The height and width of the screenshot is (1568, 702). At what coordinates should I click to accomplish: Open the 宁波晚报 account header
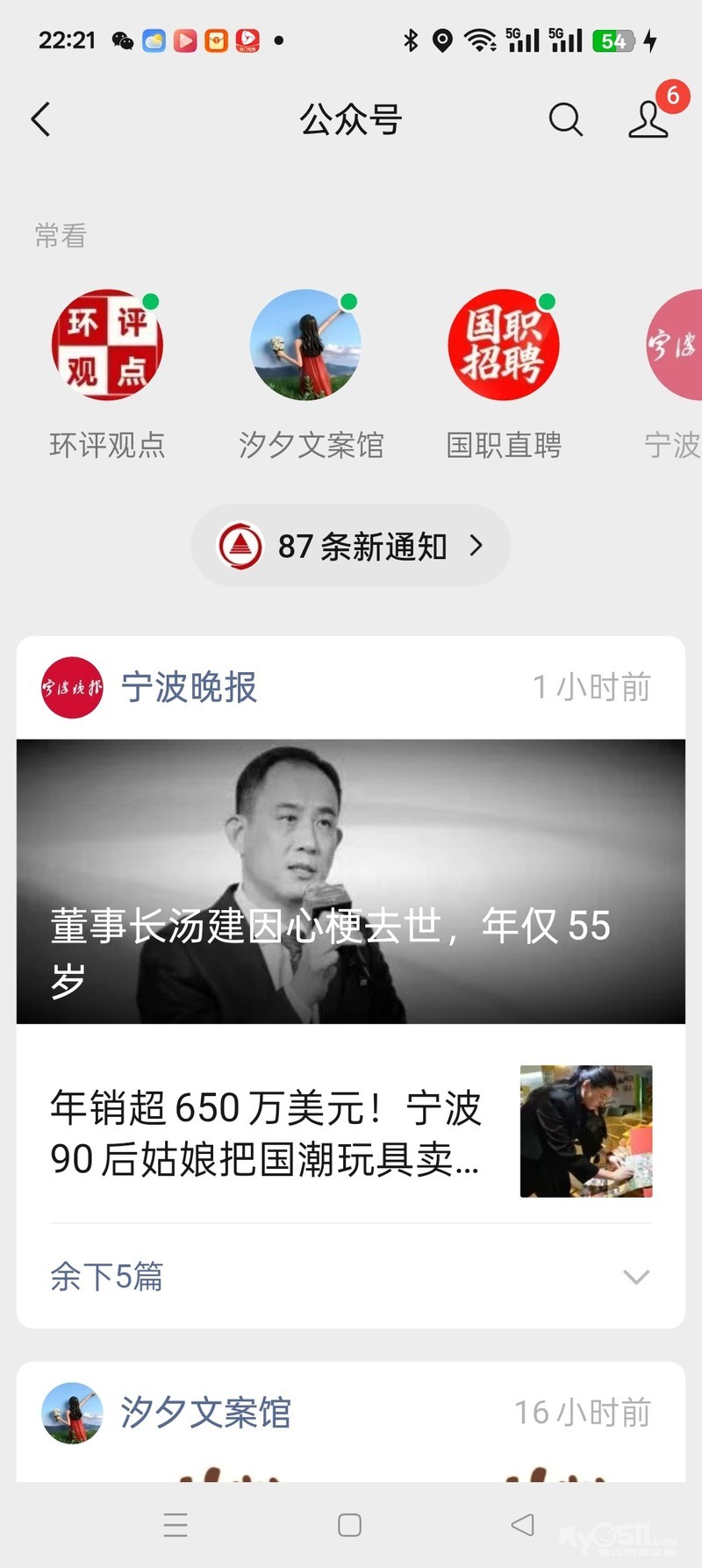point(189,687)
